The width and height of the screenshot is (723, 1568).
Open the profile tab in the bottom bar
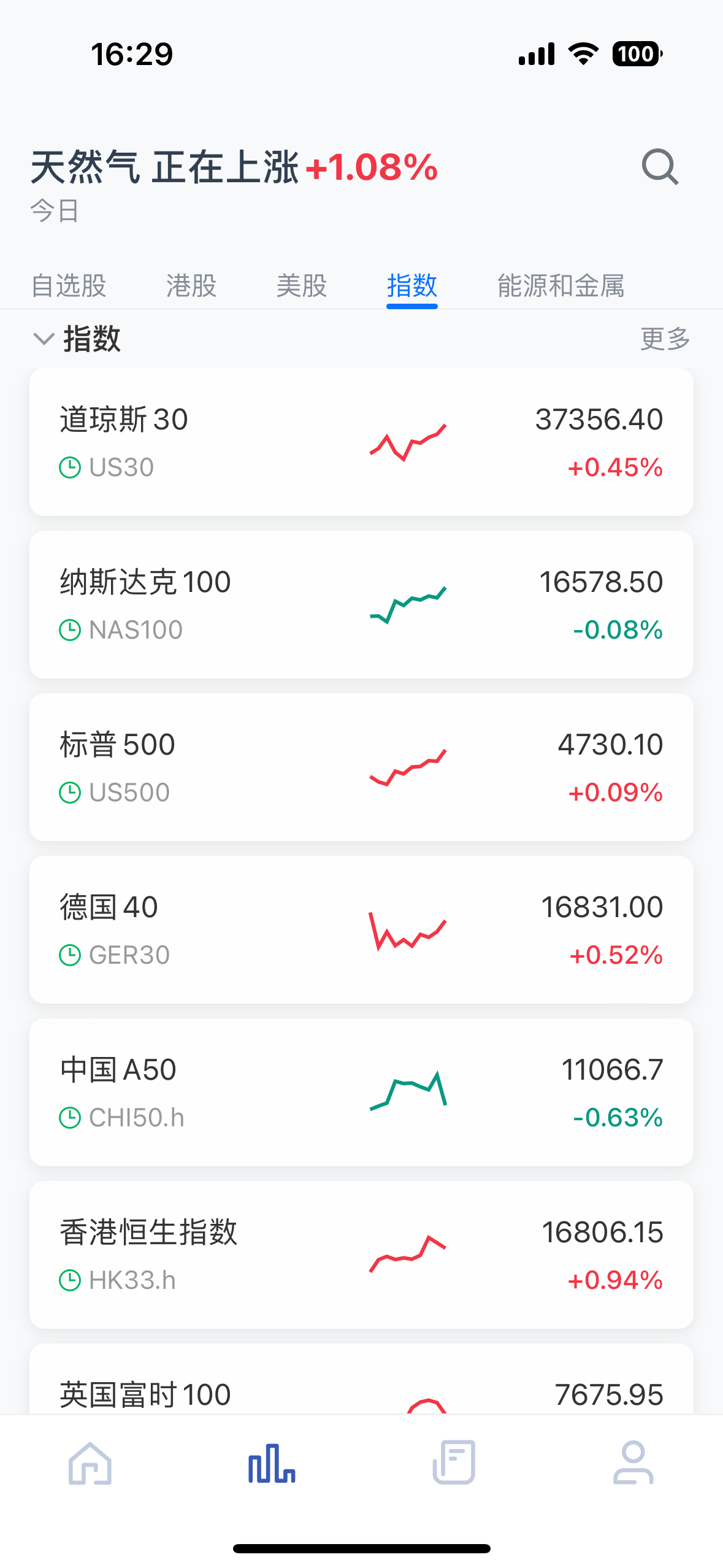pos(633,1462)
